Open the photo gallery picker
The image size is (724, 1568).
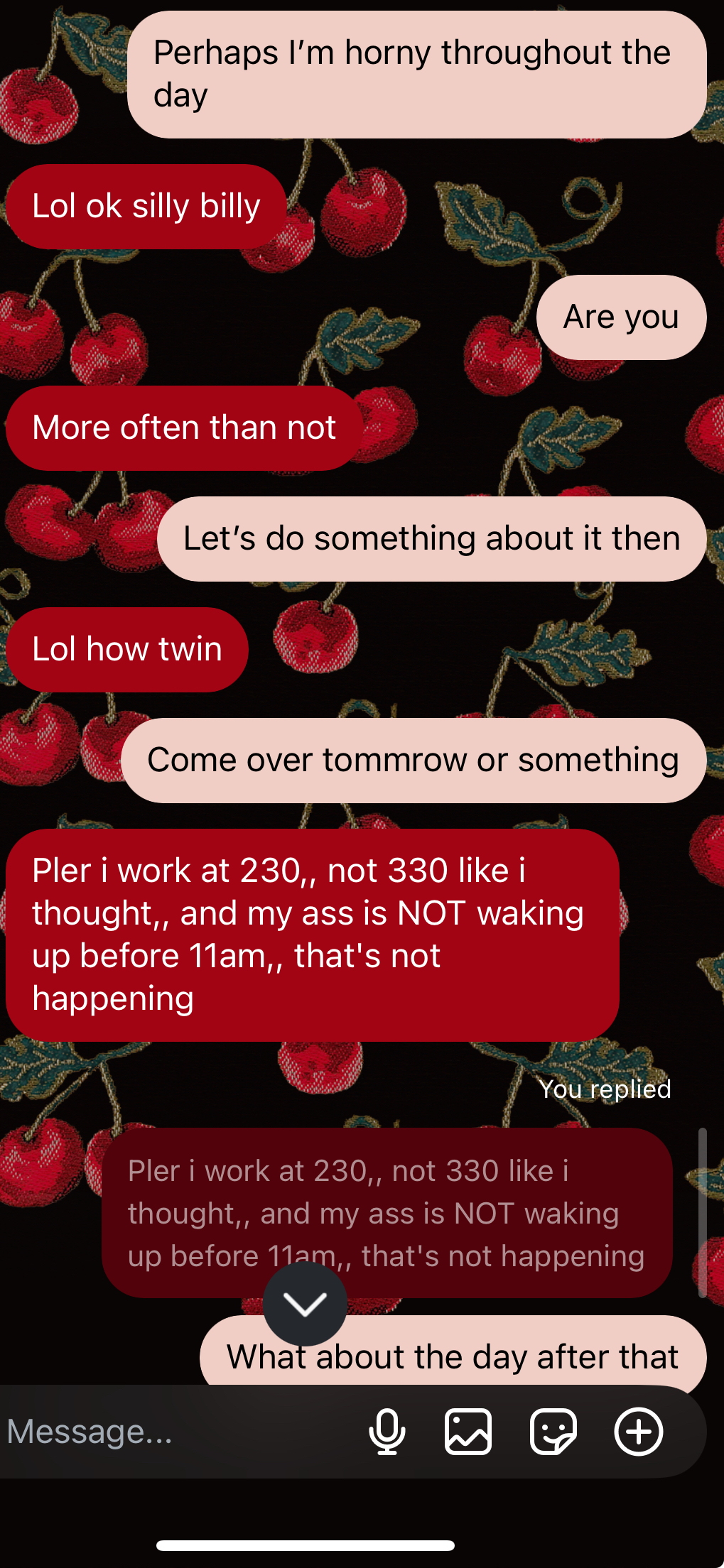coord(468,1432)
